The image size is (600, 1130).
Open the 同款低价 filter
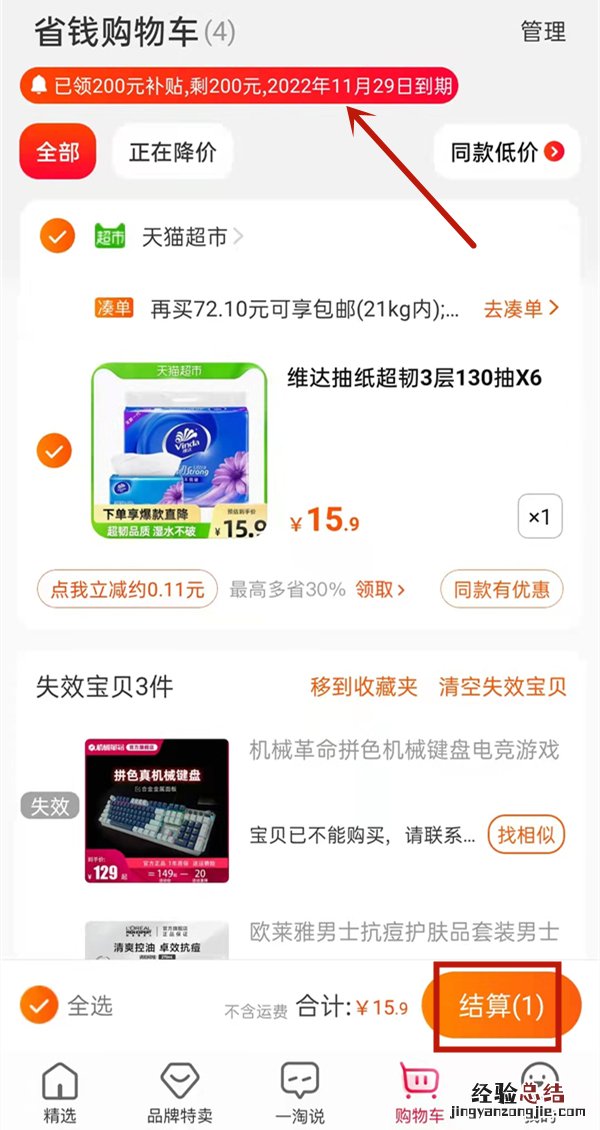pyautogui.click(x=507, y=153)
